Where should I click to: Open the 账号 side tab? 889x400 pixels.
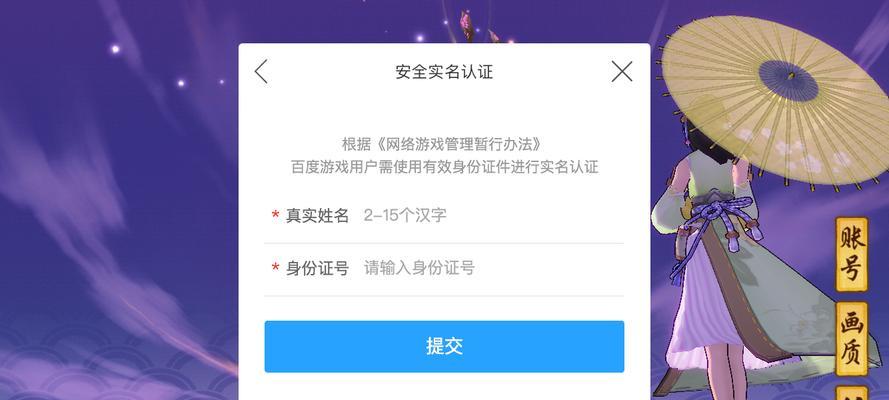851,256
